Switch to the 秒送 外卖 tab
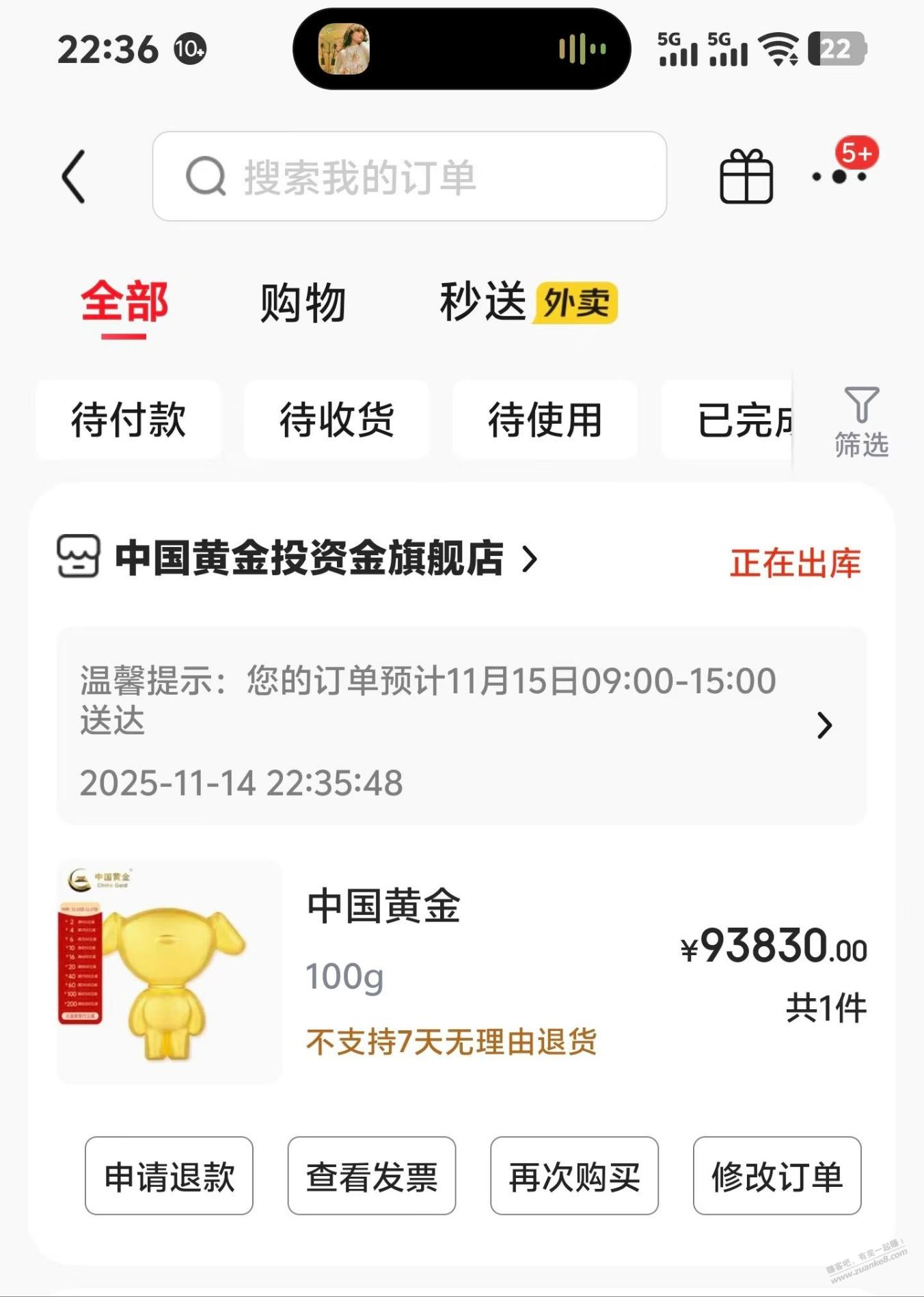The width and height of the screenshot is (924, 1297). [x=528, y=302]
